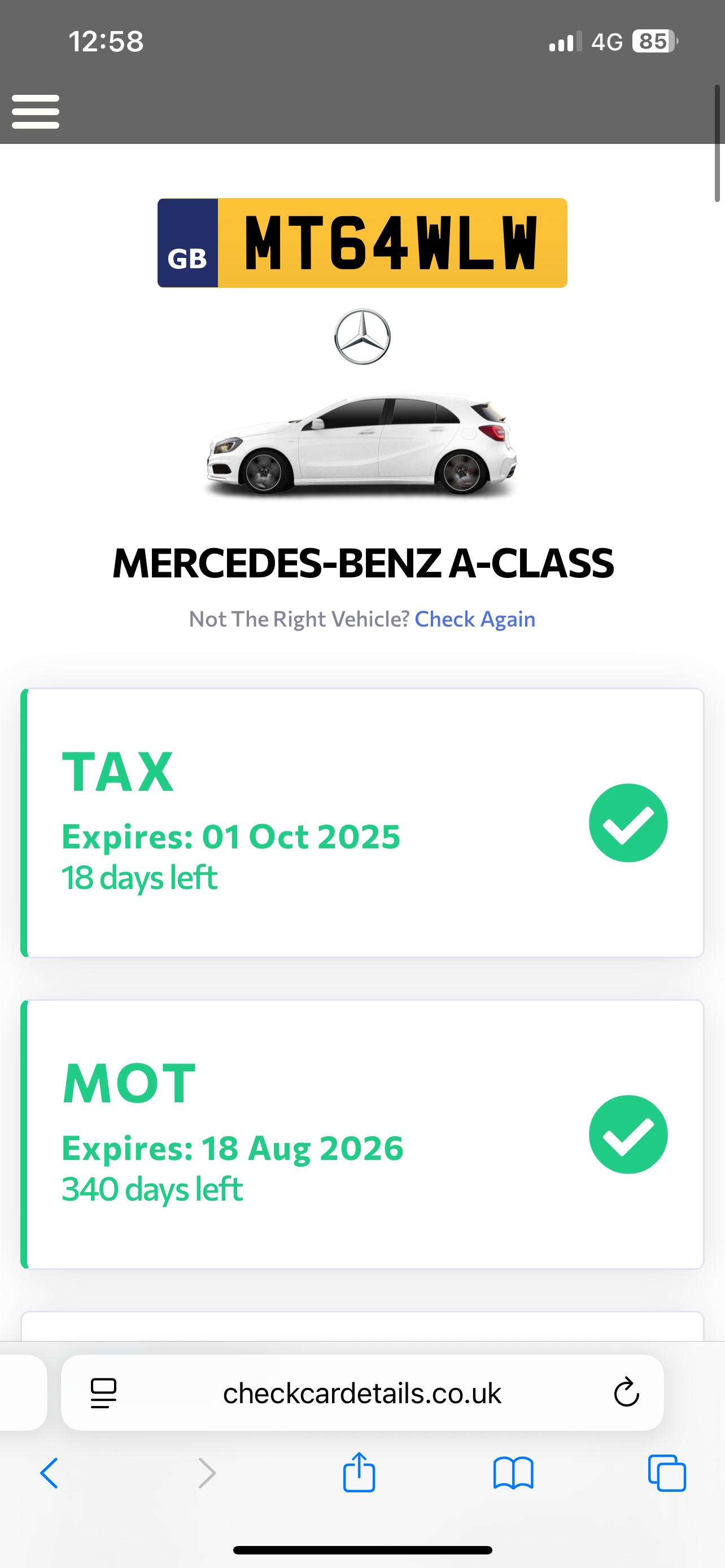Share this page
Viewport: 725px width, 1568px height.
tap(359, 1472)
